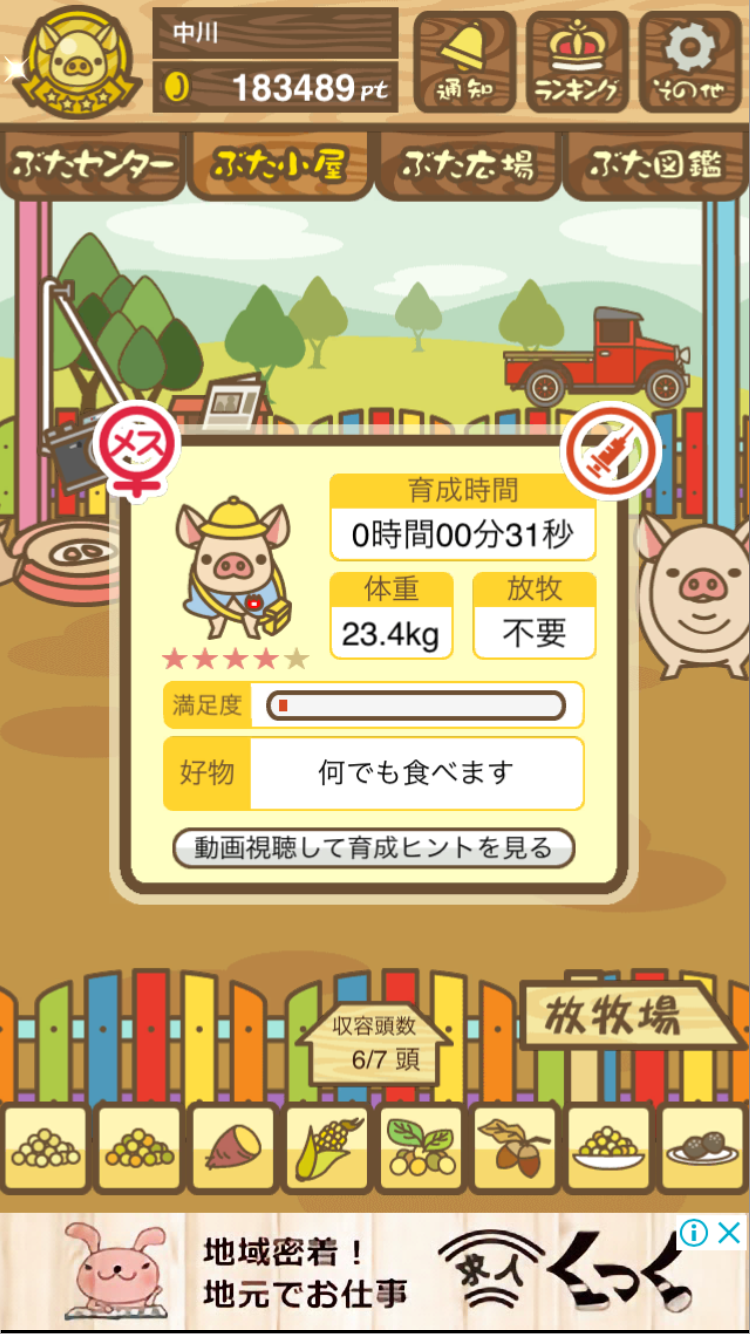Close the くっつく job advertisement
The width and height of the screenshot is (750, 1334).
pyautogui.click(x=731, y=1232)
